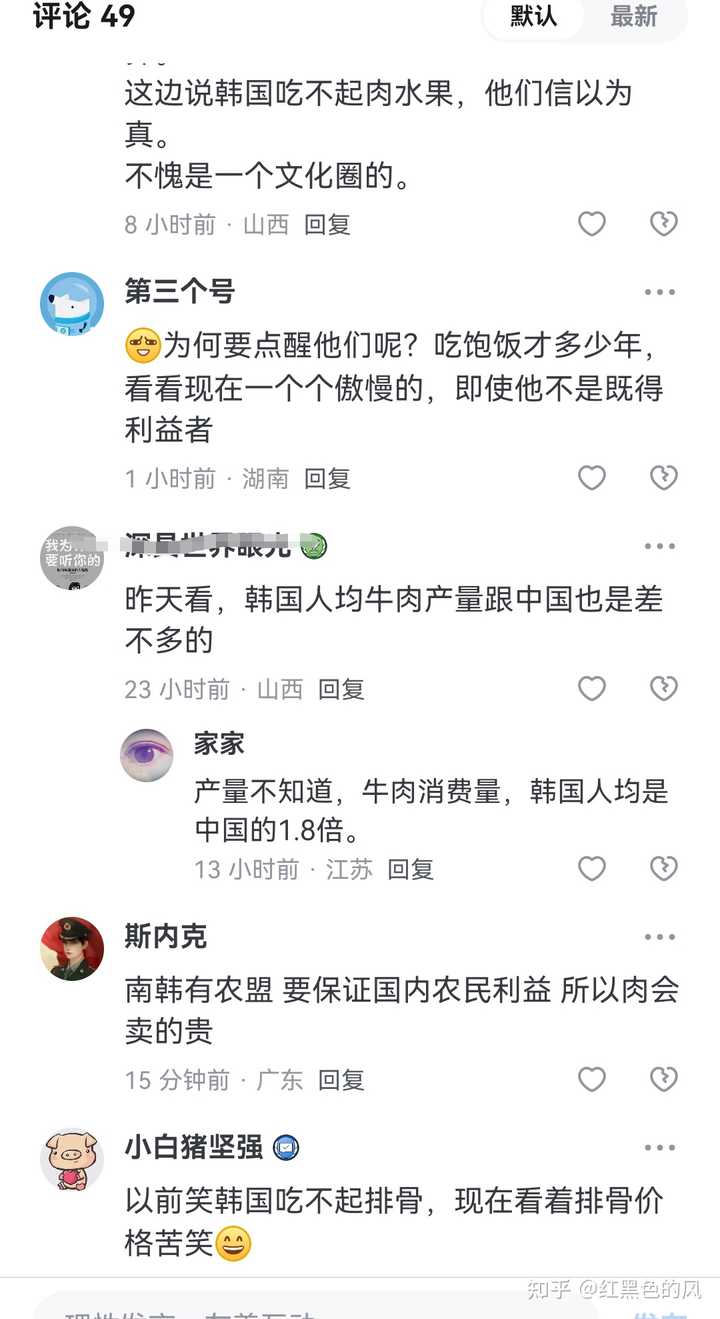
Task: Open 斯内克's profile avatar
Action: coord(72,949)
